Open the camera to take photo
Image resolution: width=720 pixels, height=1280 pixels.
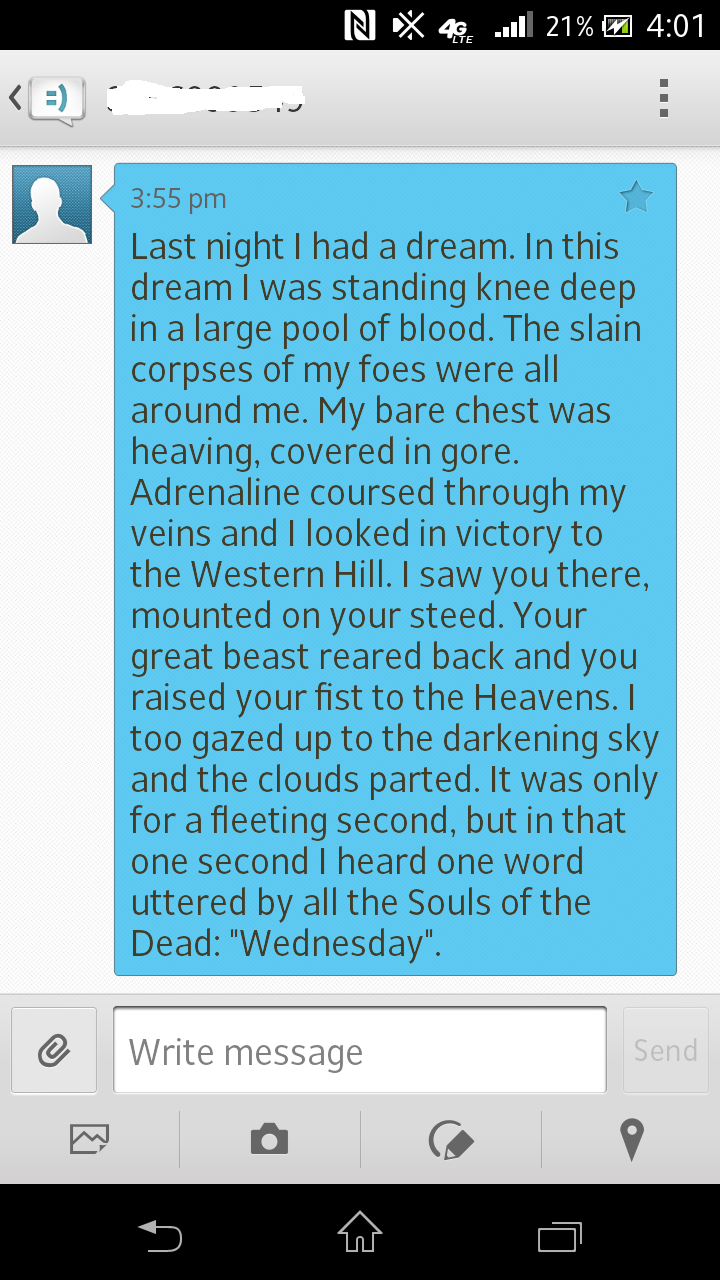(x=269, y=1138)
